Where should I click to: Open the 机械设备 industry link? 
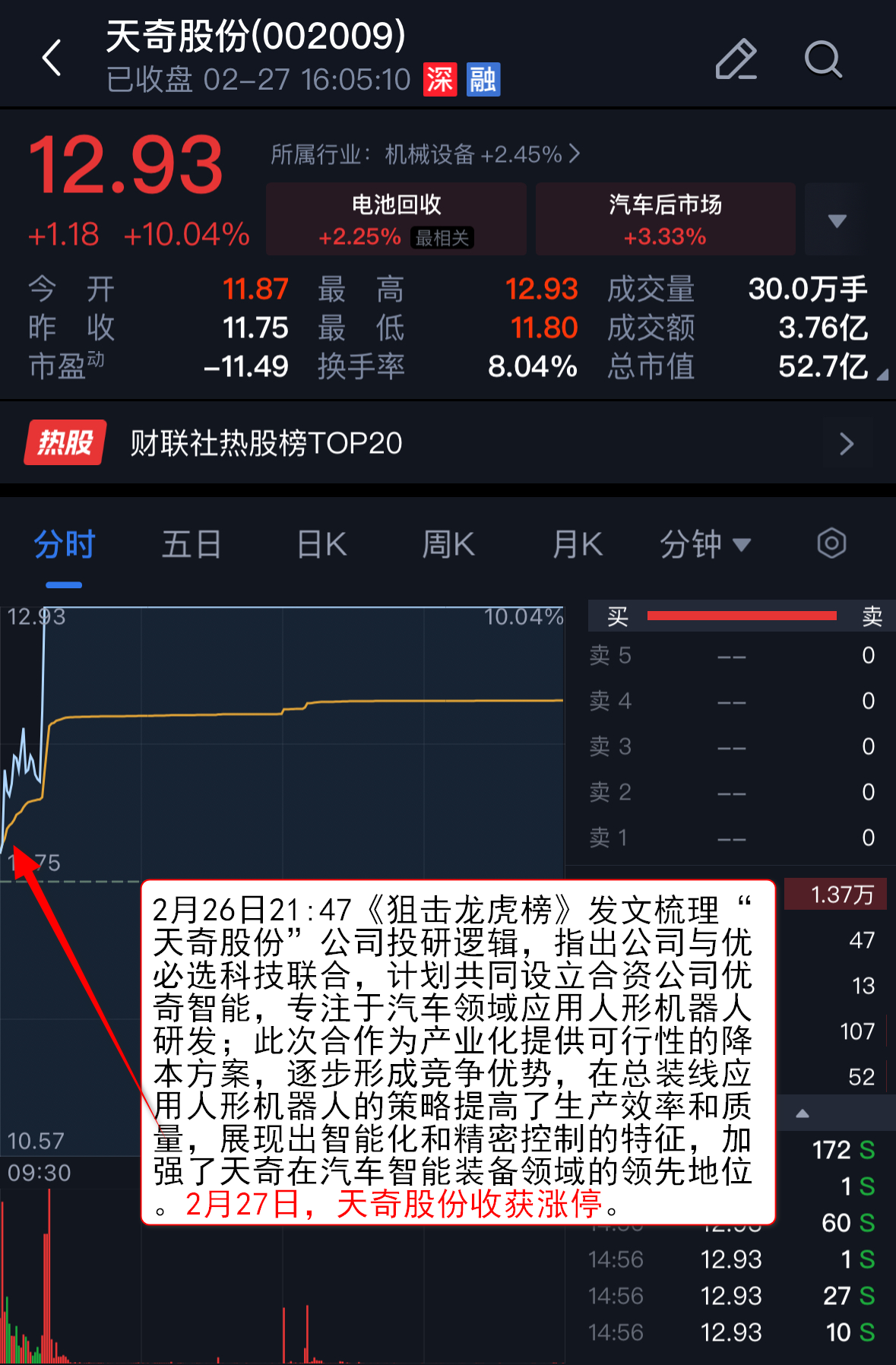[426, 154]
